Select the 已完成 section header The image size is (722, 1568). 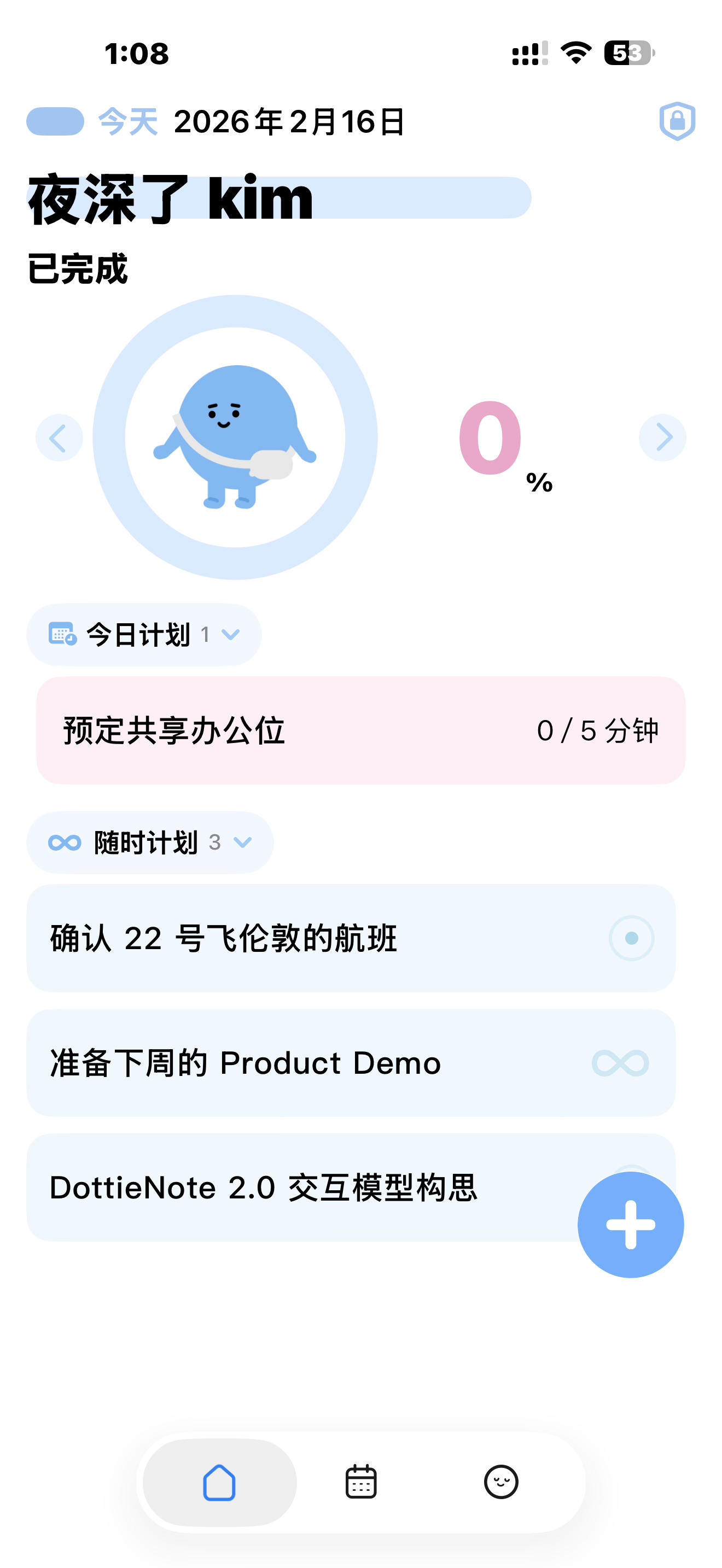(78, 268)
